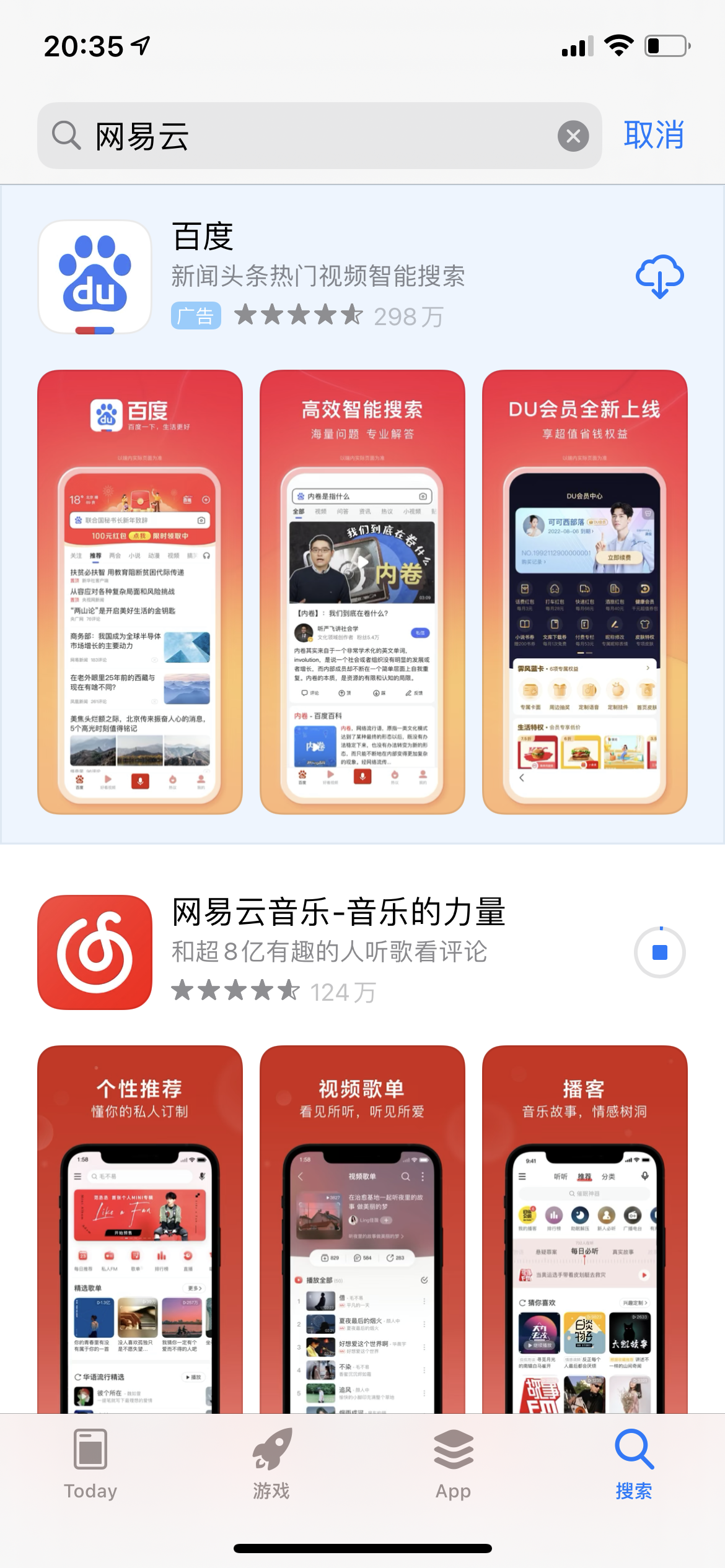Tap the search field containing 网易云
Viewport: 725px width, 1568px height.
pyautogui.click(x=310, y=136)
